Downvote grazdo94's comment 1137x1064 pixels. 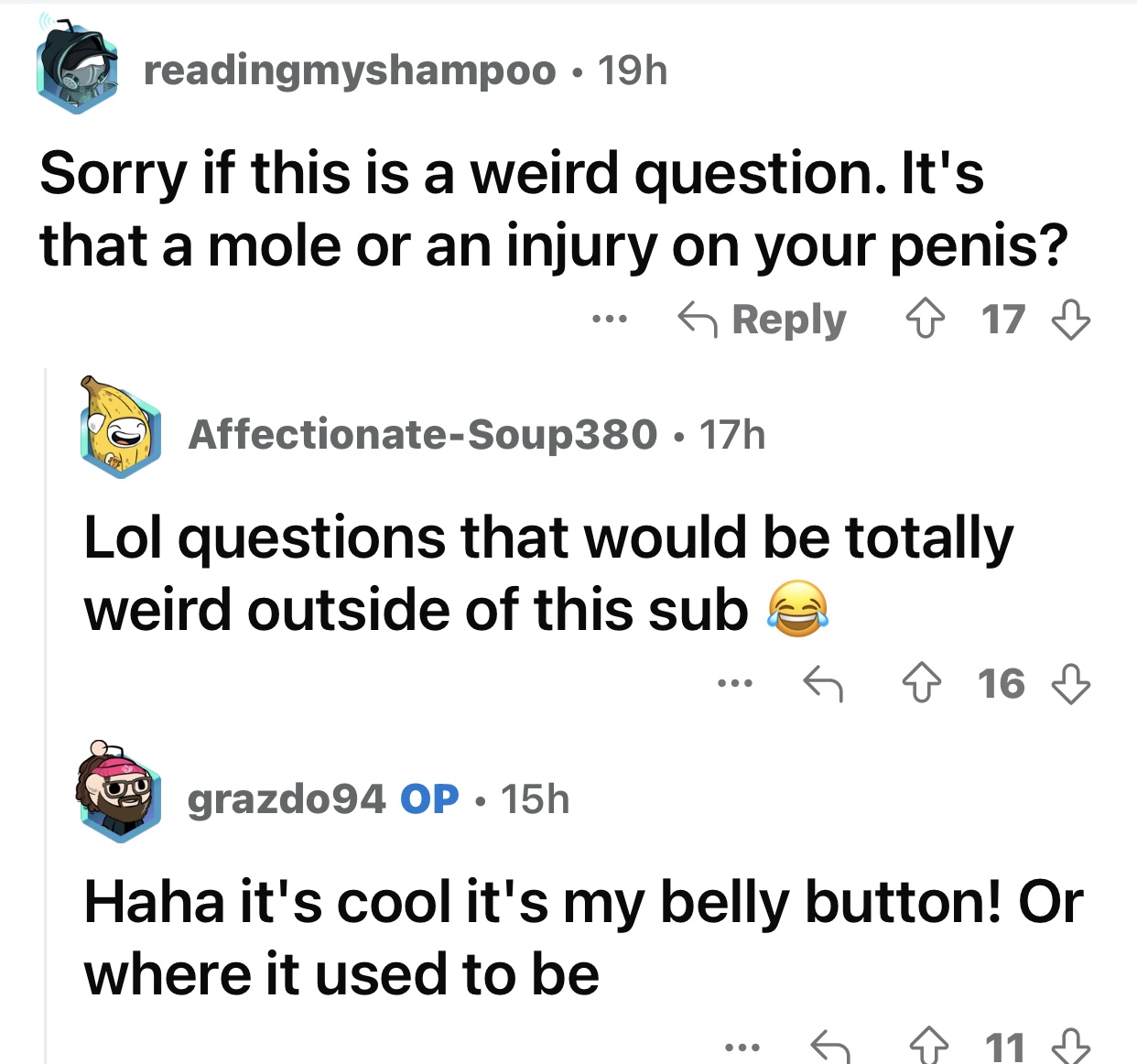1072,1047
